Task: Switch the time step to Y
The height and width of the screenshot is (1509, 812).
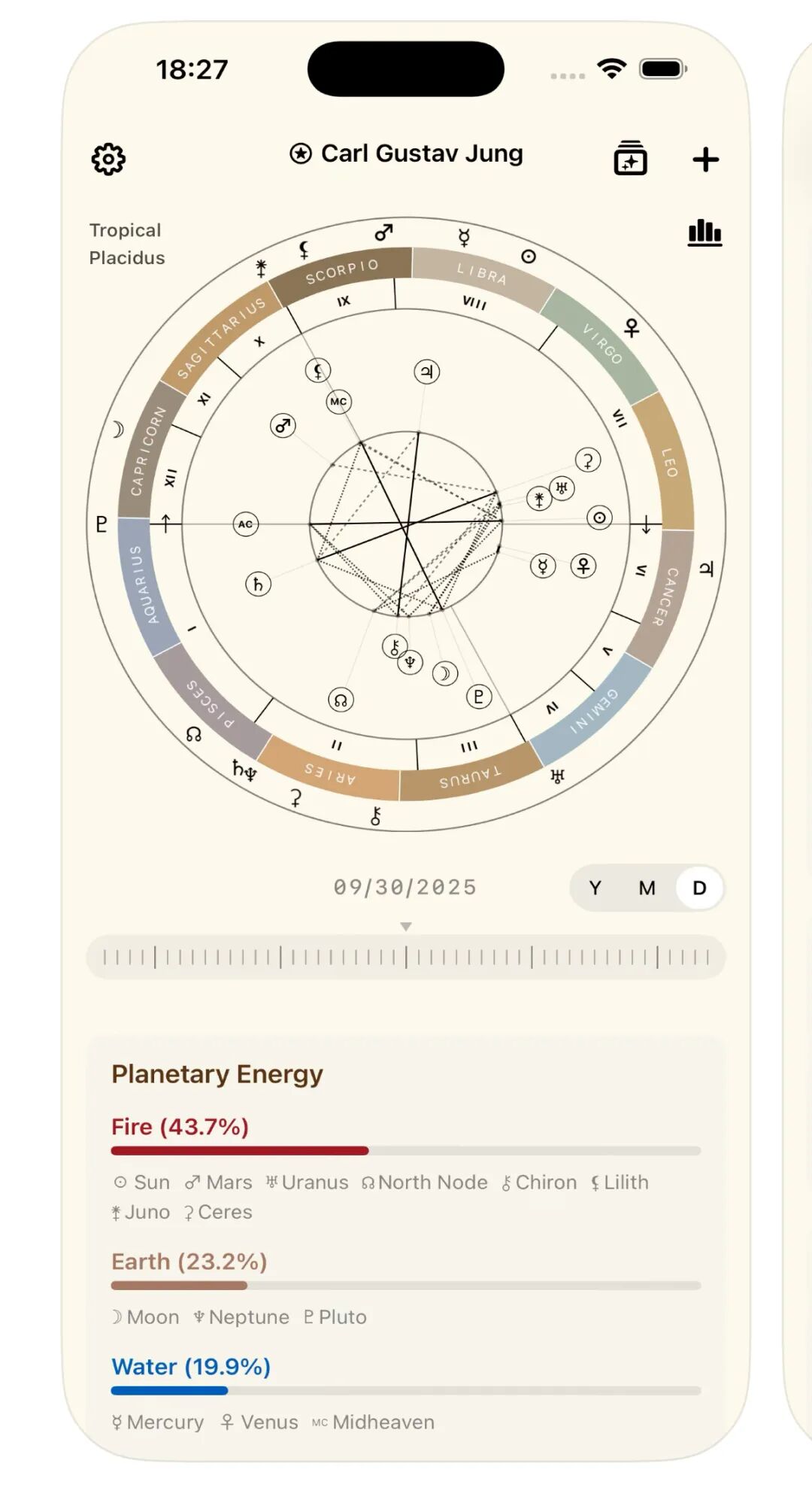Action: 595,888
